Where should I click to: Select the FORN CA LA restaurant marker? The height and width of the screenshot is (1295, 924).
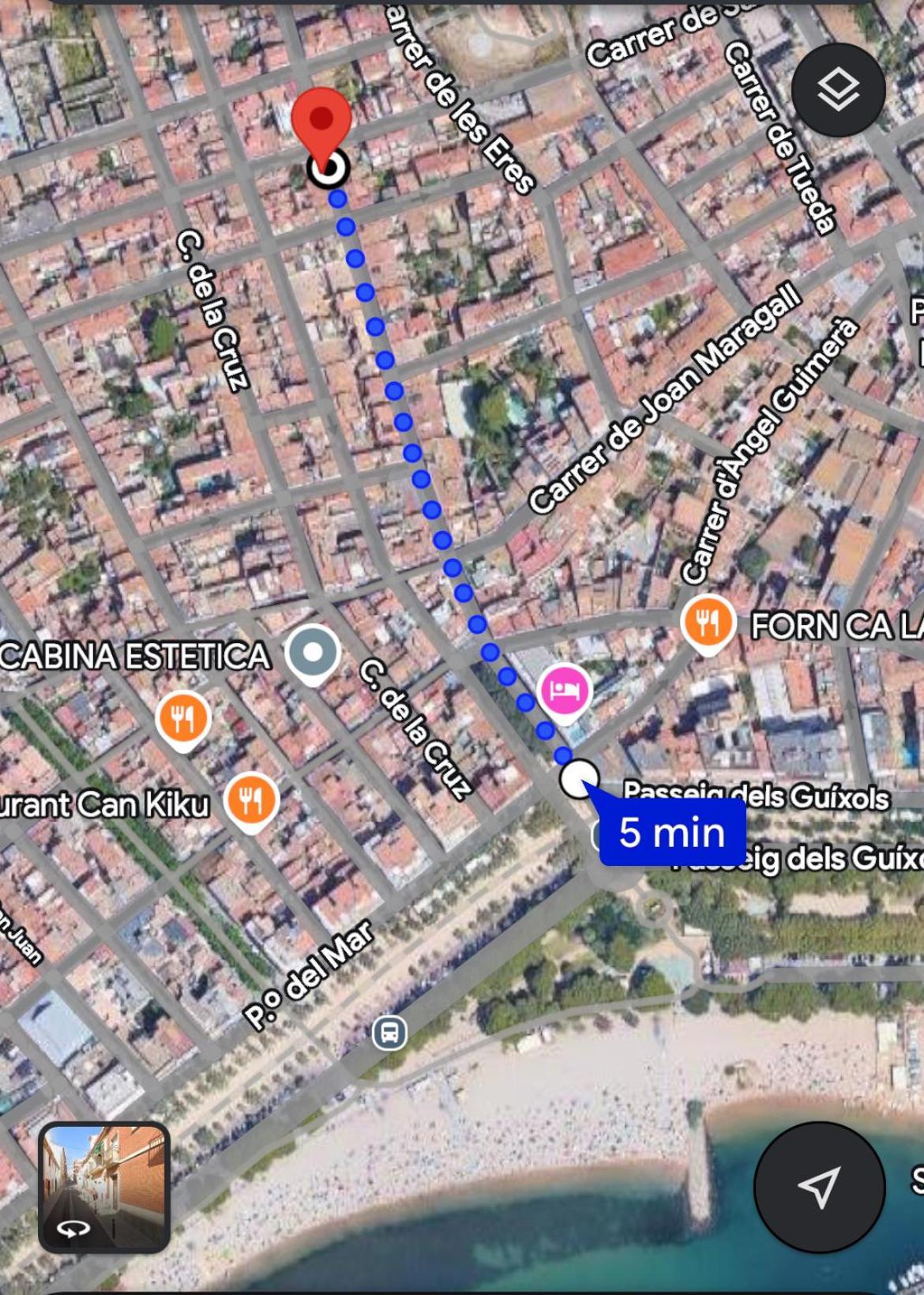pos(708,623)
